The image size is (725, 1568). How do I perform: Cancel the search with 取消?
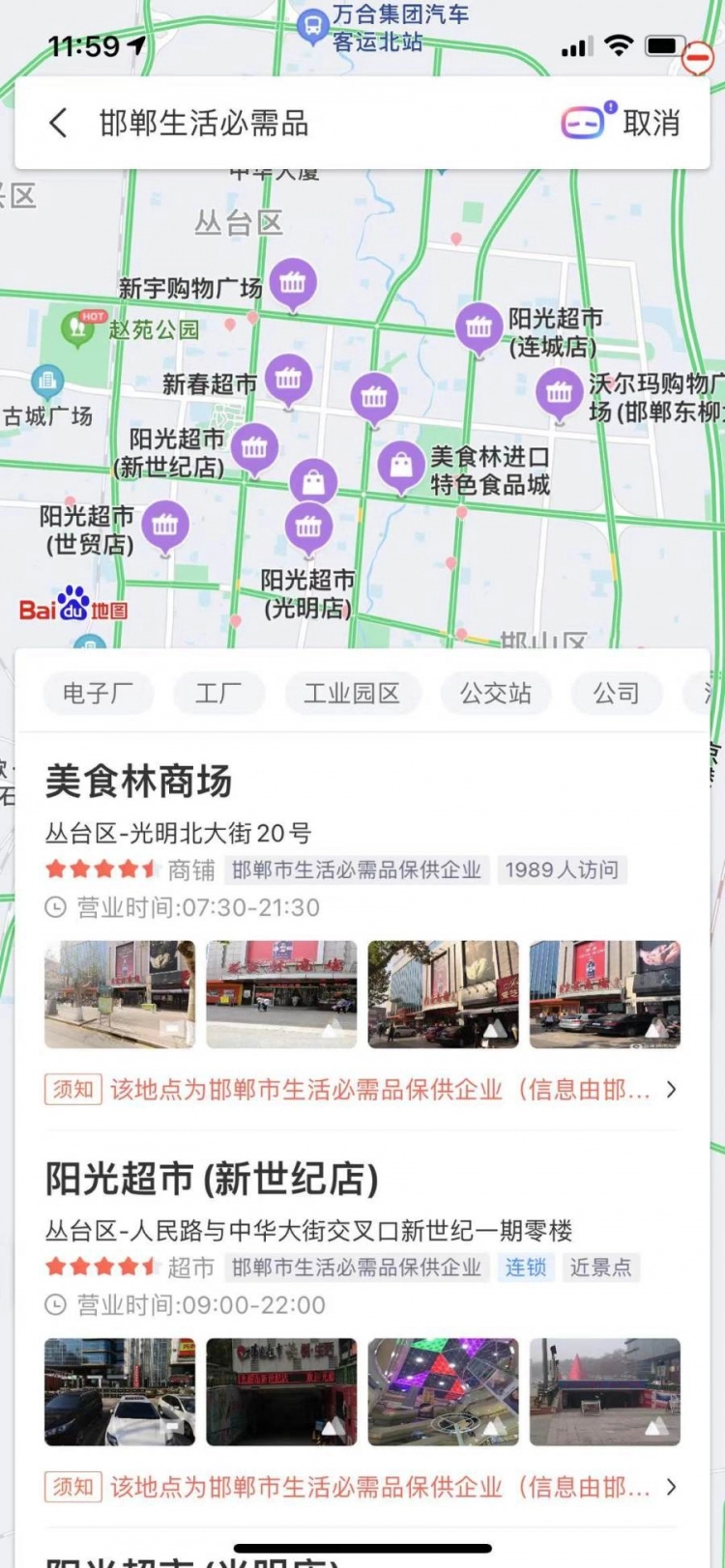click(x=651, y=123)
